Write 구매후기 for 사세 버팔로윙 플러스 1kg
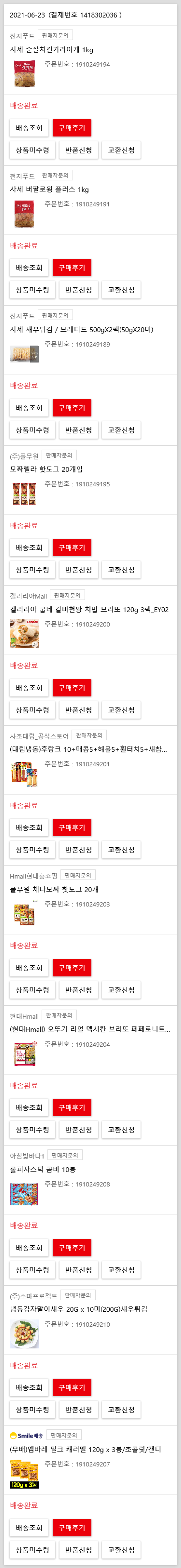The height and width of the screenshot is (1568, 181). pyautogui.click(x=71, y=268)
